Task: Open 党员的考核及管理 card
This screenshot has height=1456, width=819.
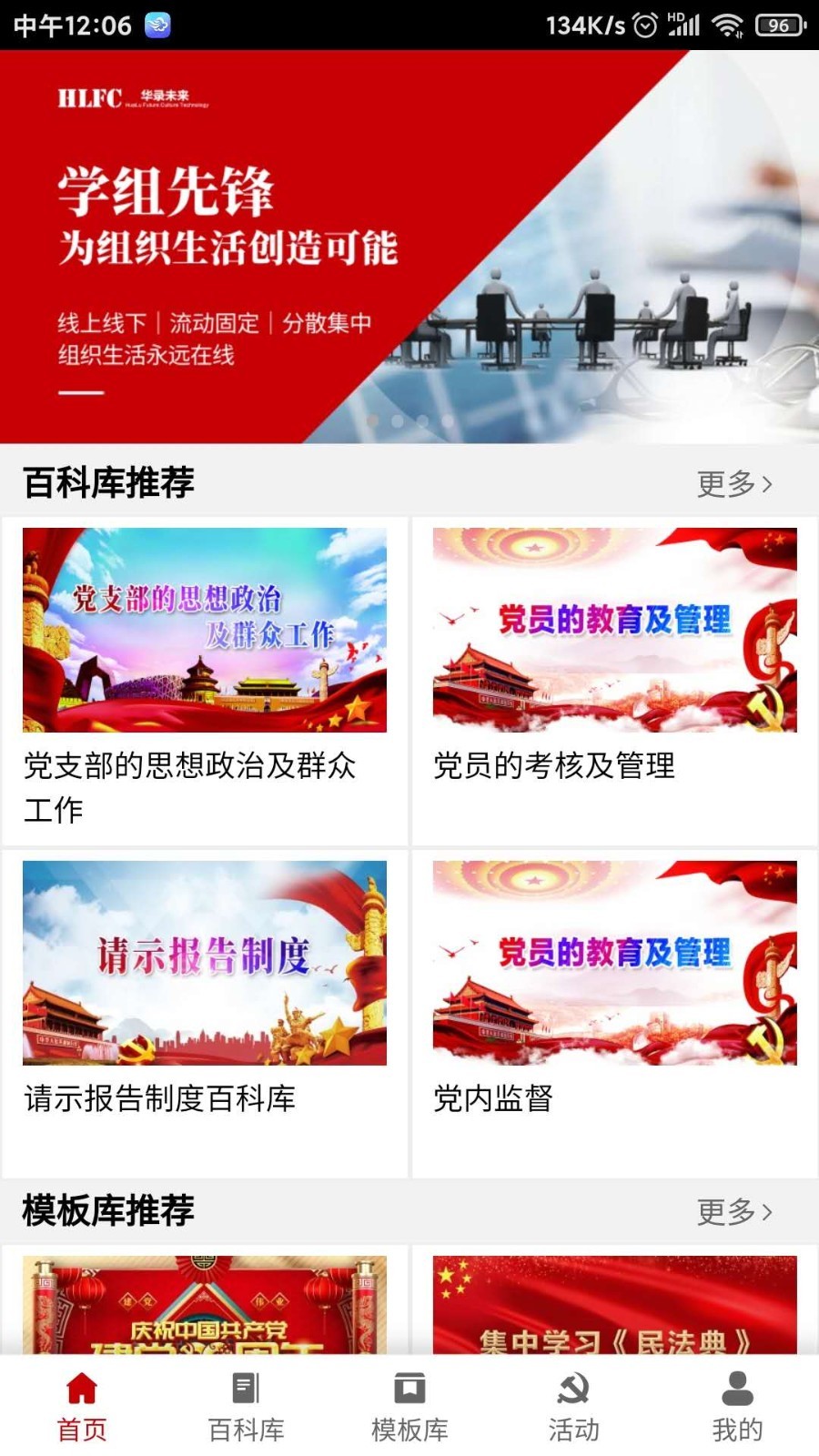Action: 614,678
